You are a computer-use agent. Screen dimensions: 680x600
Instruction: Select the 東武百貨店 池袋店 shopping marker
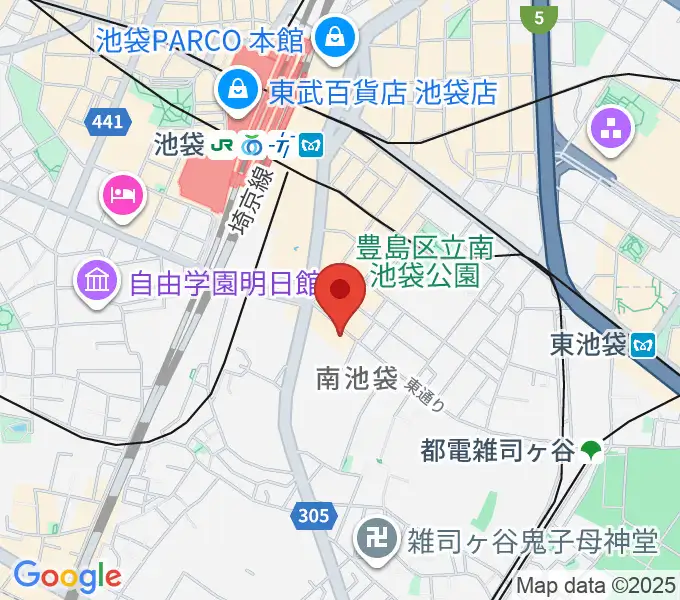pos(238,94)
